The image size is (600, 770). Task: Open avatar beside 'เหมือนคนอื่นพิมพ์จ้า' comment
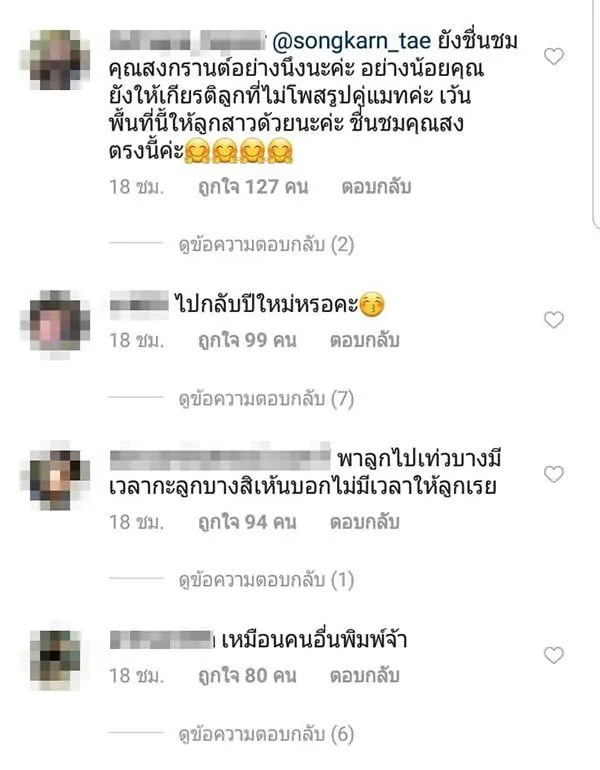[58, 654]
